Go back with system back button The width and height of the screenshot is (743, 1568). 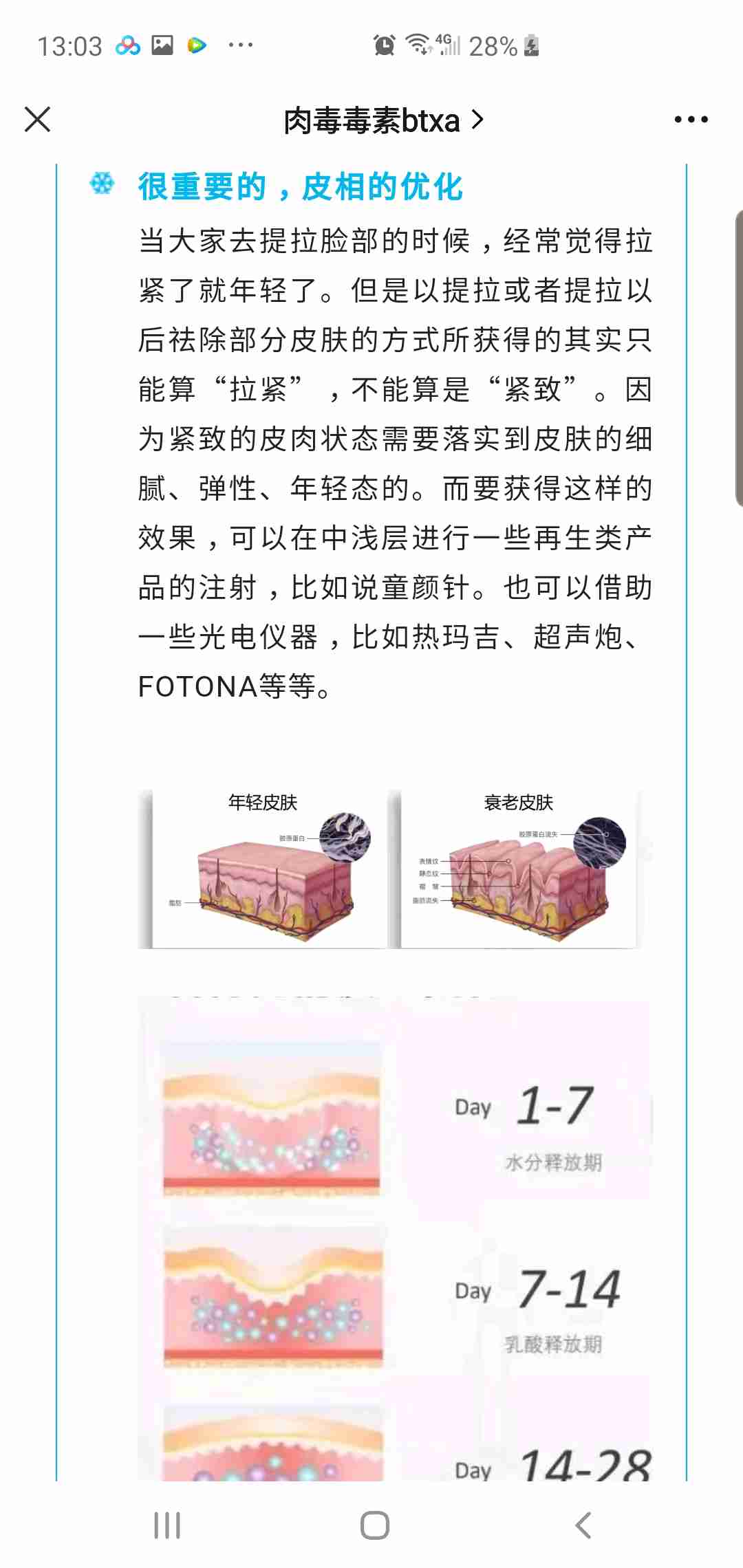point(583,1525)
